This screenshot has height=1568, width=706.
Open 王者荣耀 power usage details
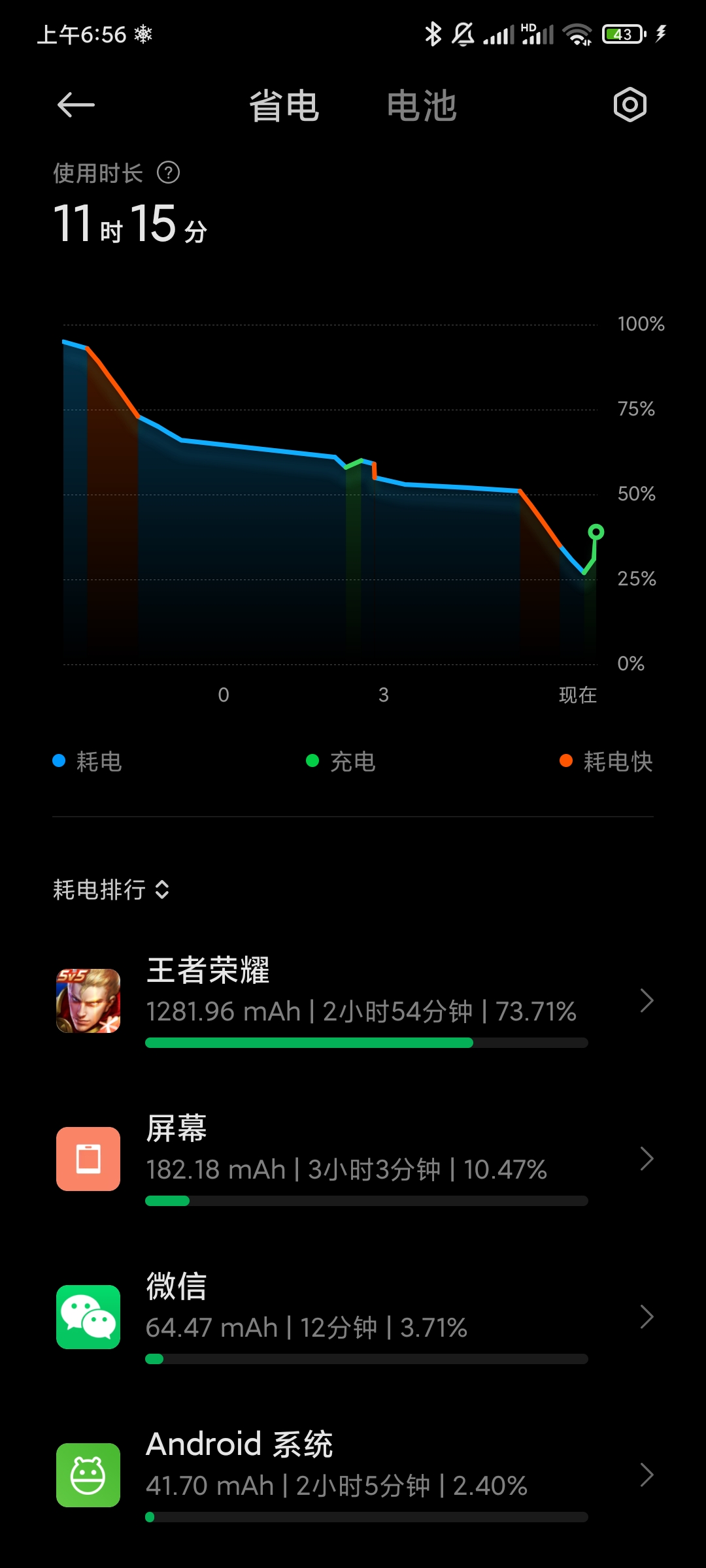click(353, 1001)
